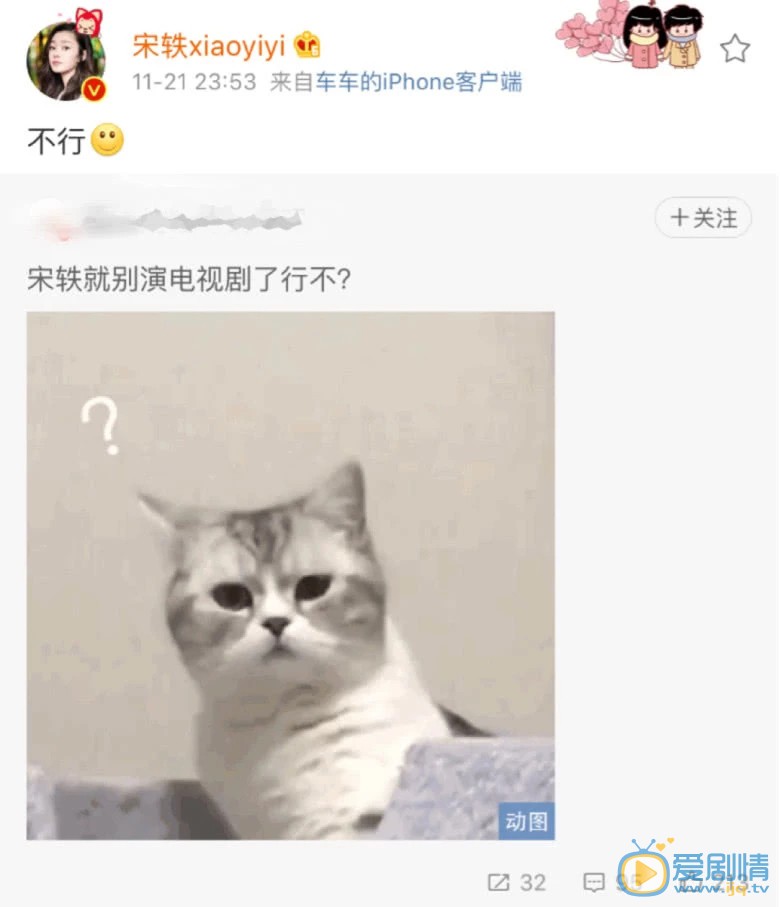Tap the username 宋轶xiaoyiyi

tap(209, 45)
